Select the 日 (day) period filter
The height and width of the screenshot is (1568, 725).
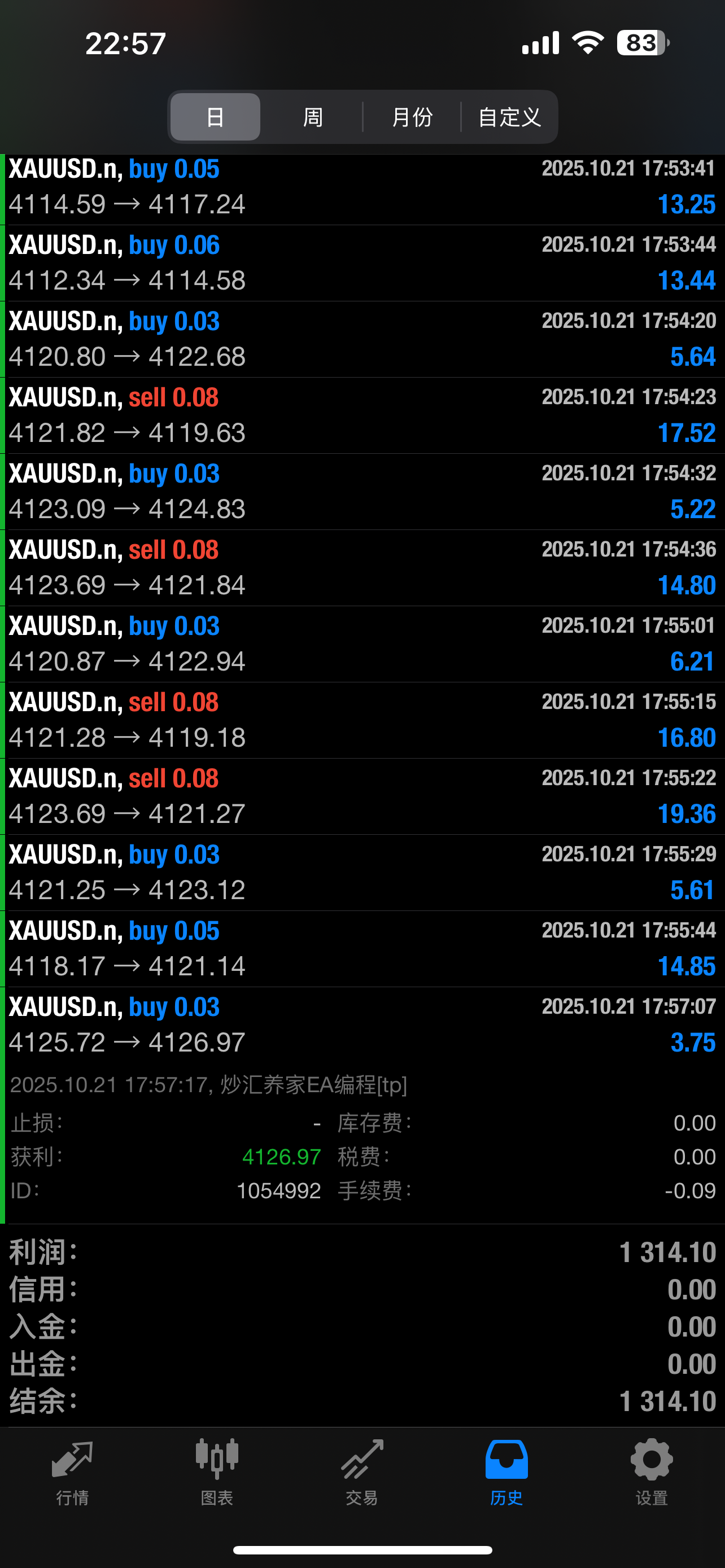click(215, 117)
